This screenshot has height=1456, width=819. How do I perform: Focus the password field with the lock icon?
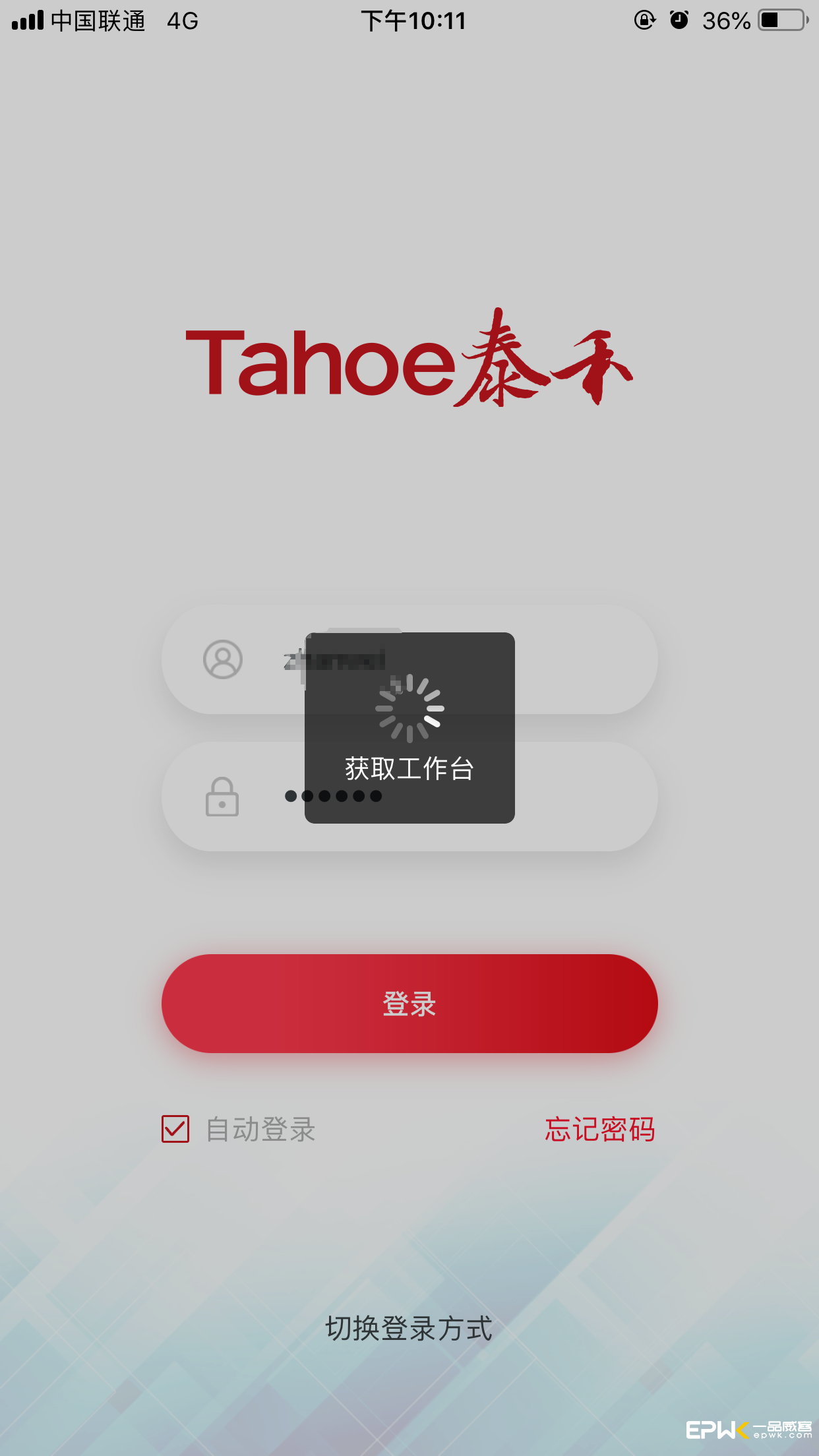click(x=580, y=797)
